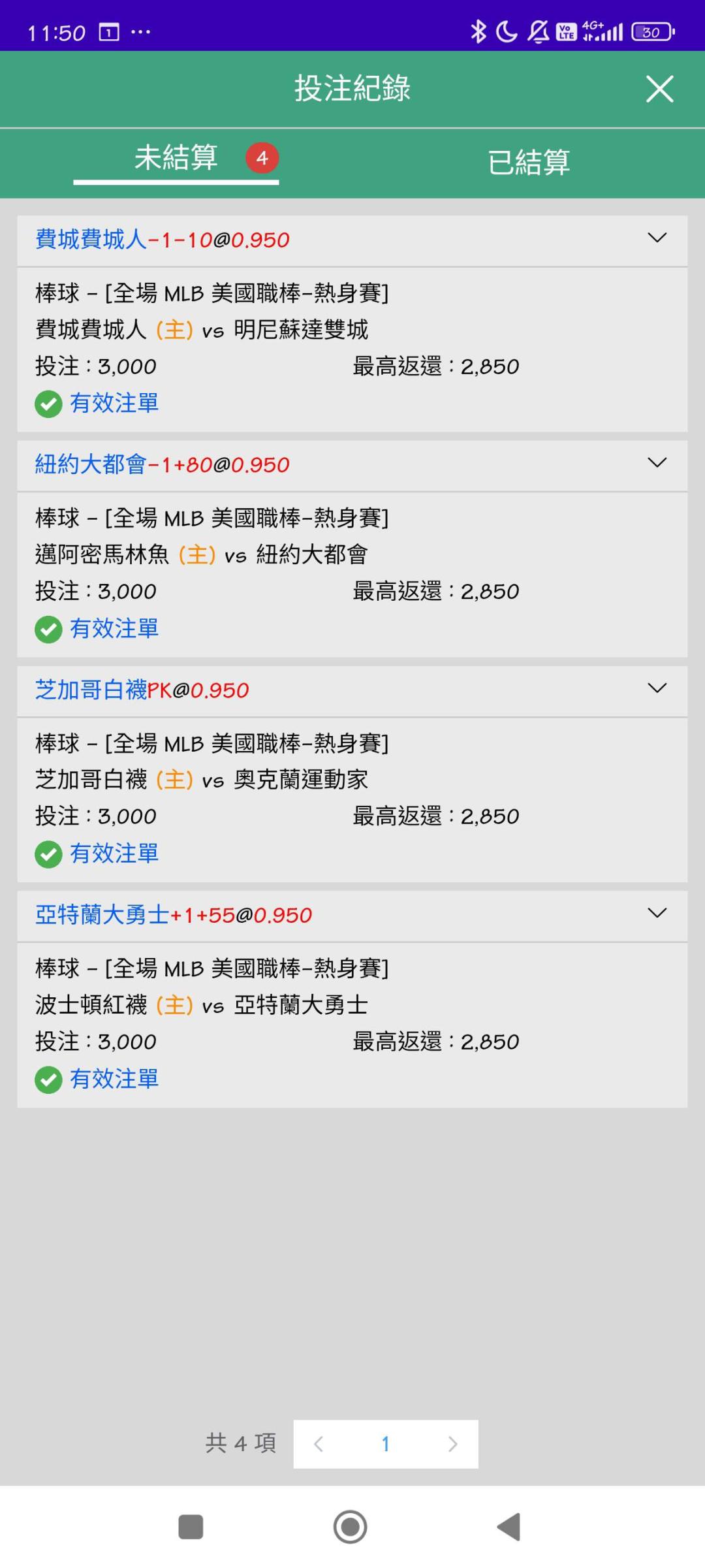Expand the 紐約大都會 bet chevron
The height and width of the screenshot is (1568, 705).
[657, 463]
